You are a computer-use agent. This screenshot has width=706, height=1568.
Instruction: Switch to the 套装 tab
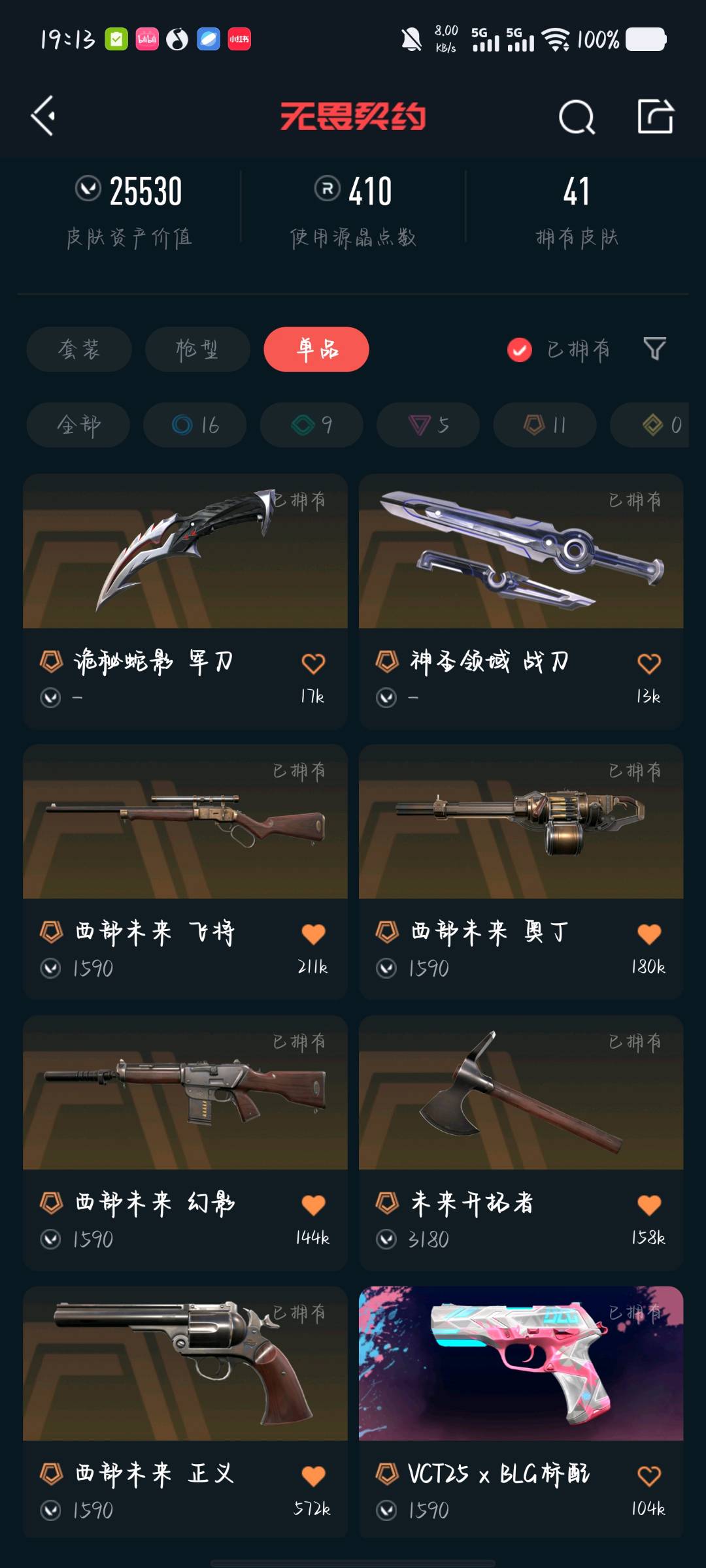79,349
